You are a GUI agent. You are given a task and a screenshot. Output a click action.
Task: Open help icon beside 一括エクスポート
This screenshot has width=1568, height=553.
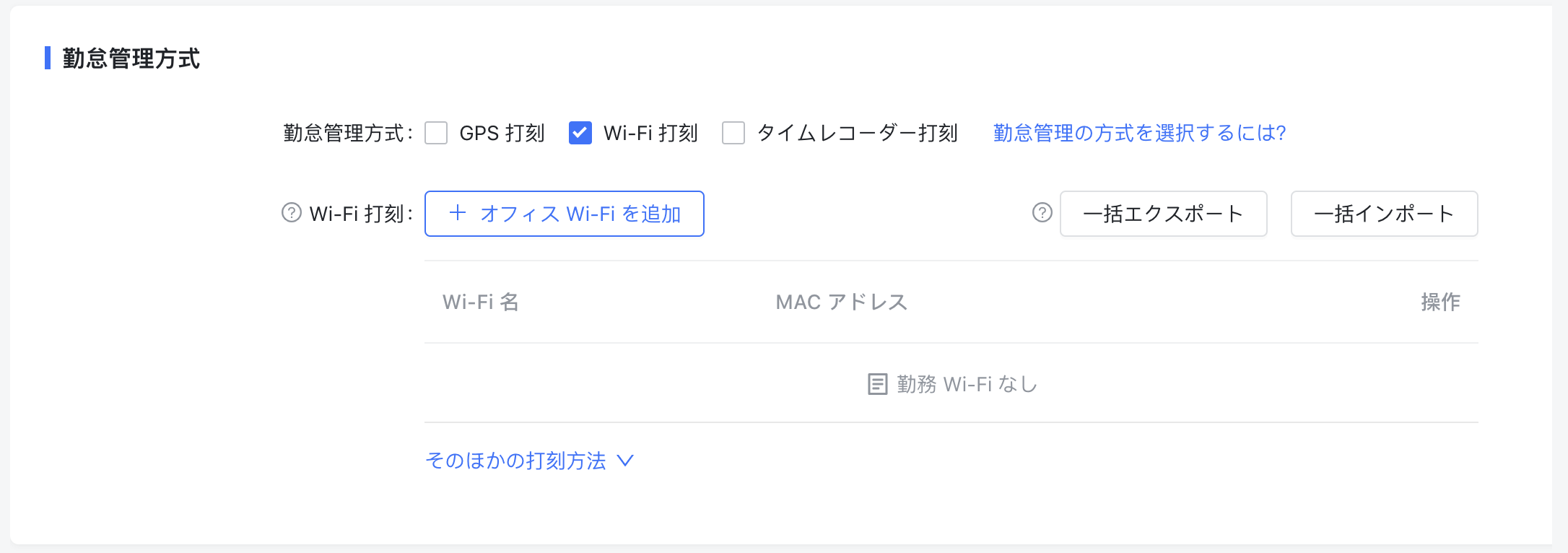tap(1042, 213)
